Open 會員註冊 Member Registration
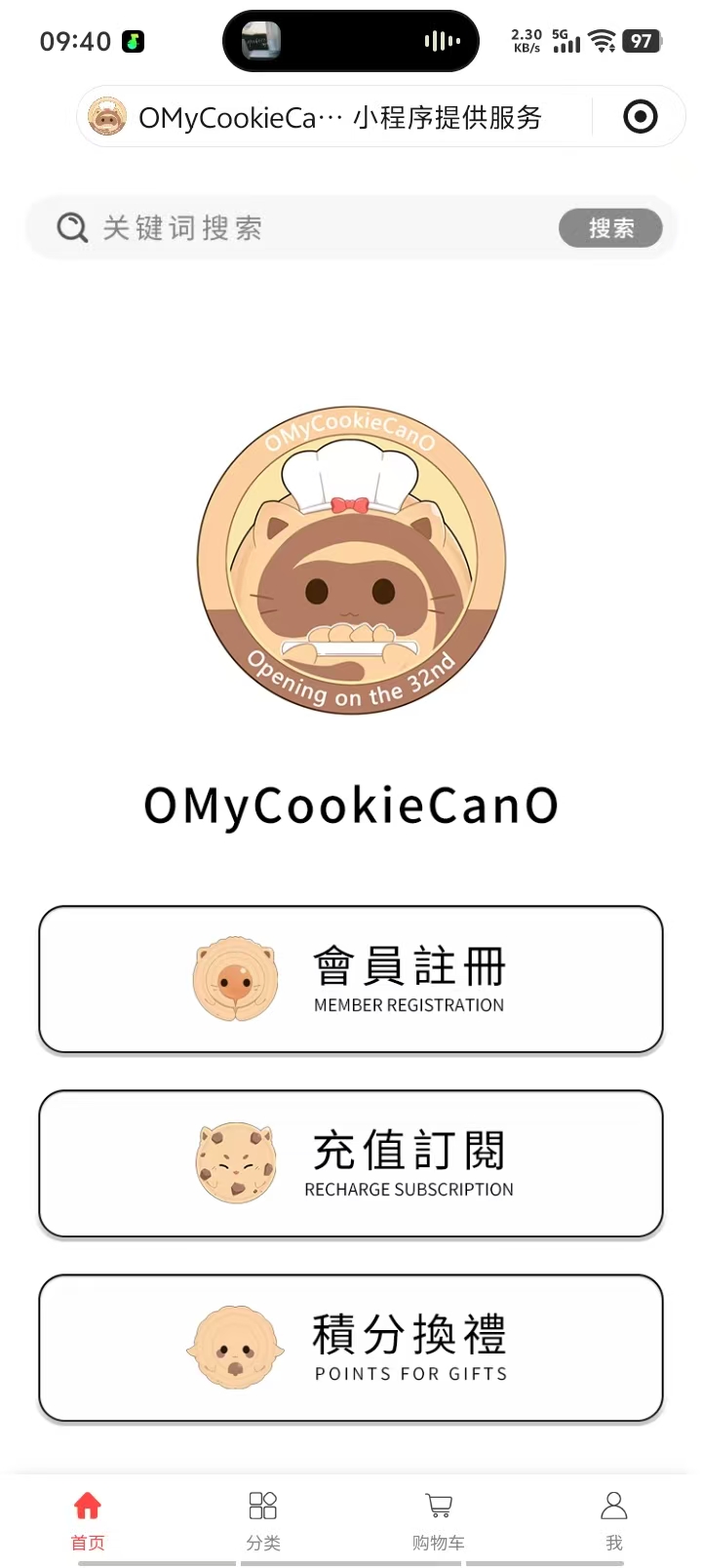 pos(351,979)
